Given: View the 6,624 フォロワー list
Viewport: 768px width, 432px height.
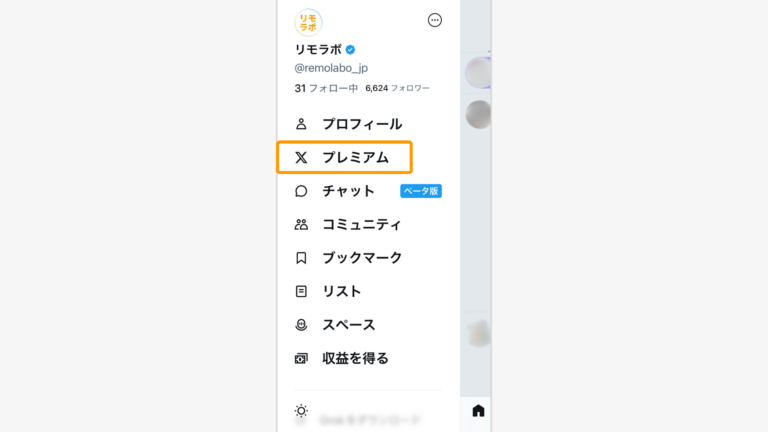Looking at the screenshot, I should click(398, 88).
